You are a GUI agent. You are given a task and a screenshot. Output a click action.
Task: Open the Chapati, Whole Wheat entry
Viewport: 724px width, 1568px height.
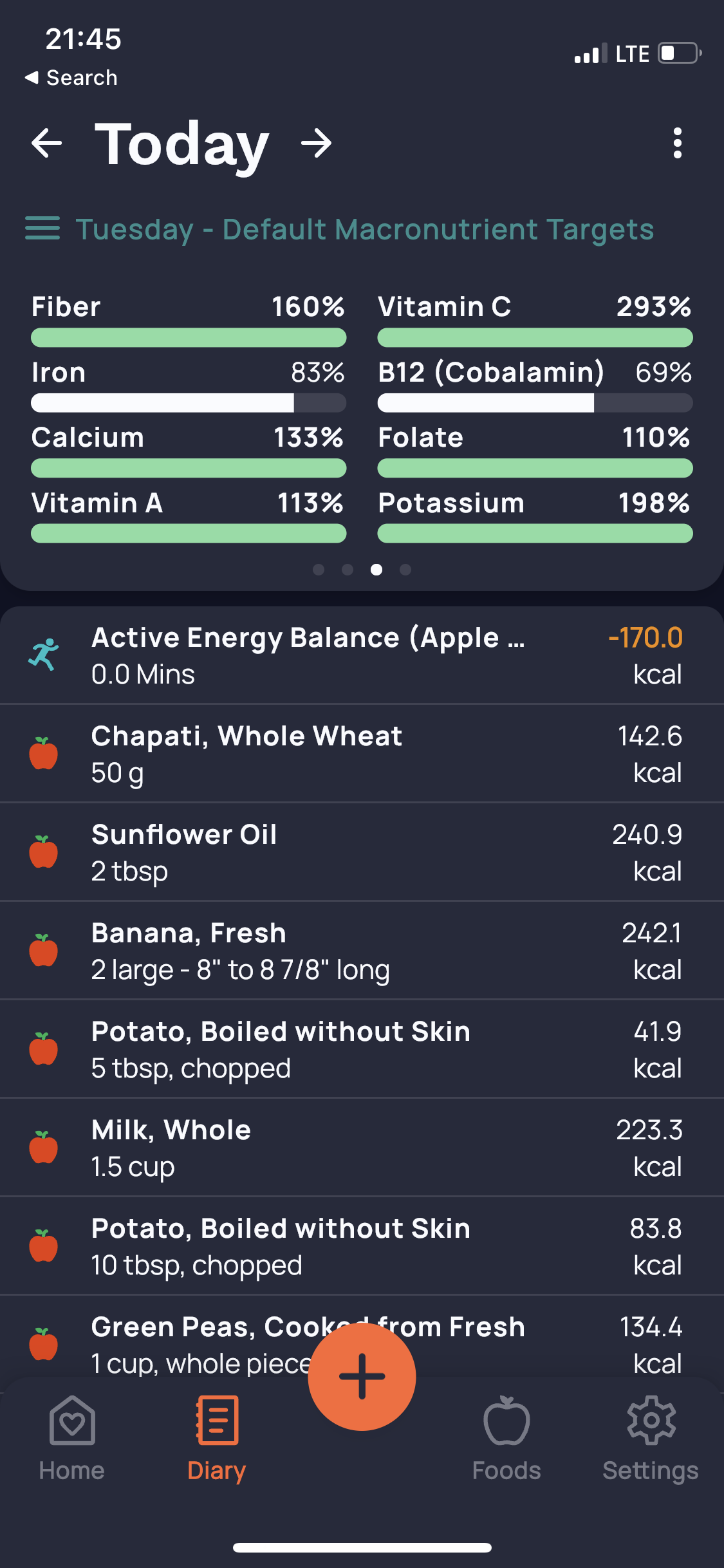click(362, 754)
